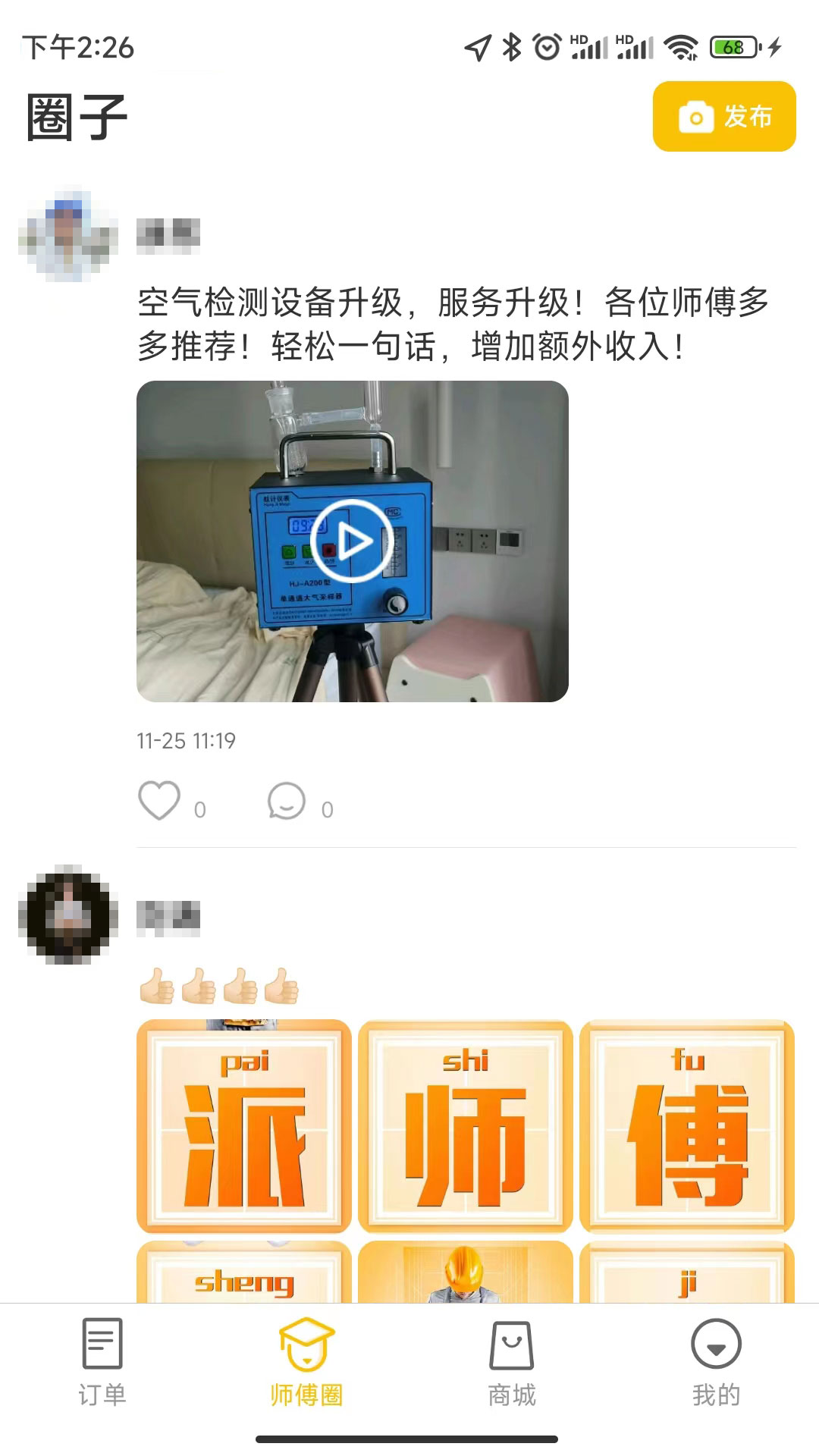This screenshot has height=1456, width=819.
Task: Open the 派 pai image tile
Action: 243,1126
